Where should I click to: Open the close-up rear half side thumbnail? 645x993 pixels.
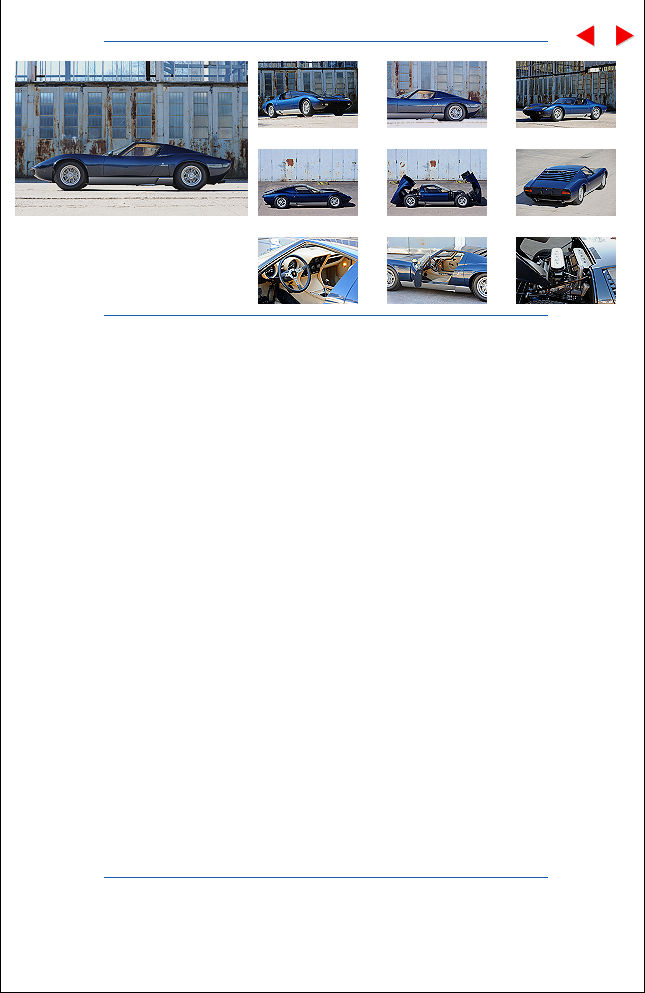436,94
